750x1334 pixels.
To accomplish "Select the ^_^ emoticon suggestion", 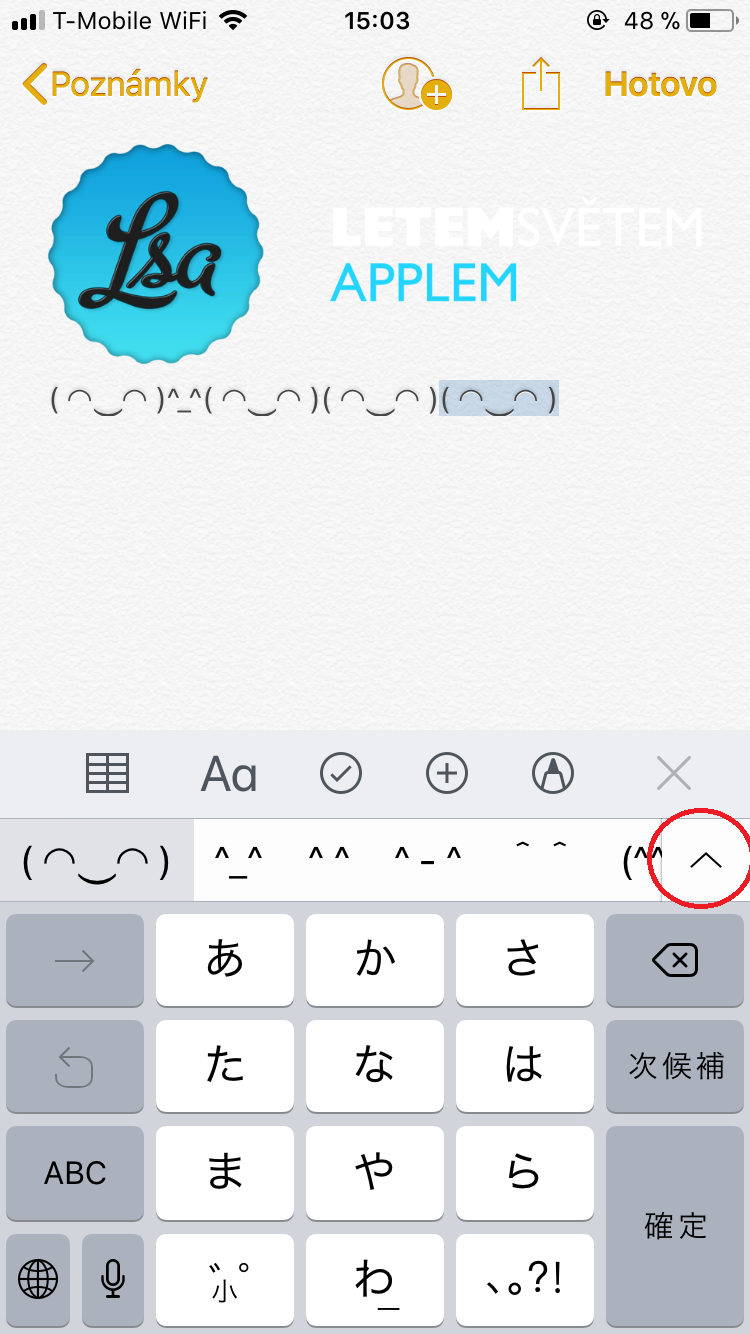I will click(x=239, y=860).
